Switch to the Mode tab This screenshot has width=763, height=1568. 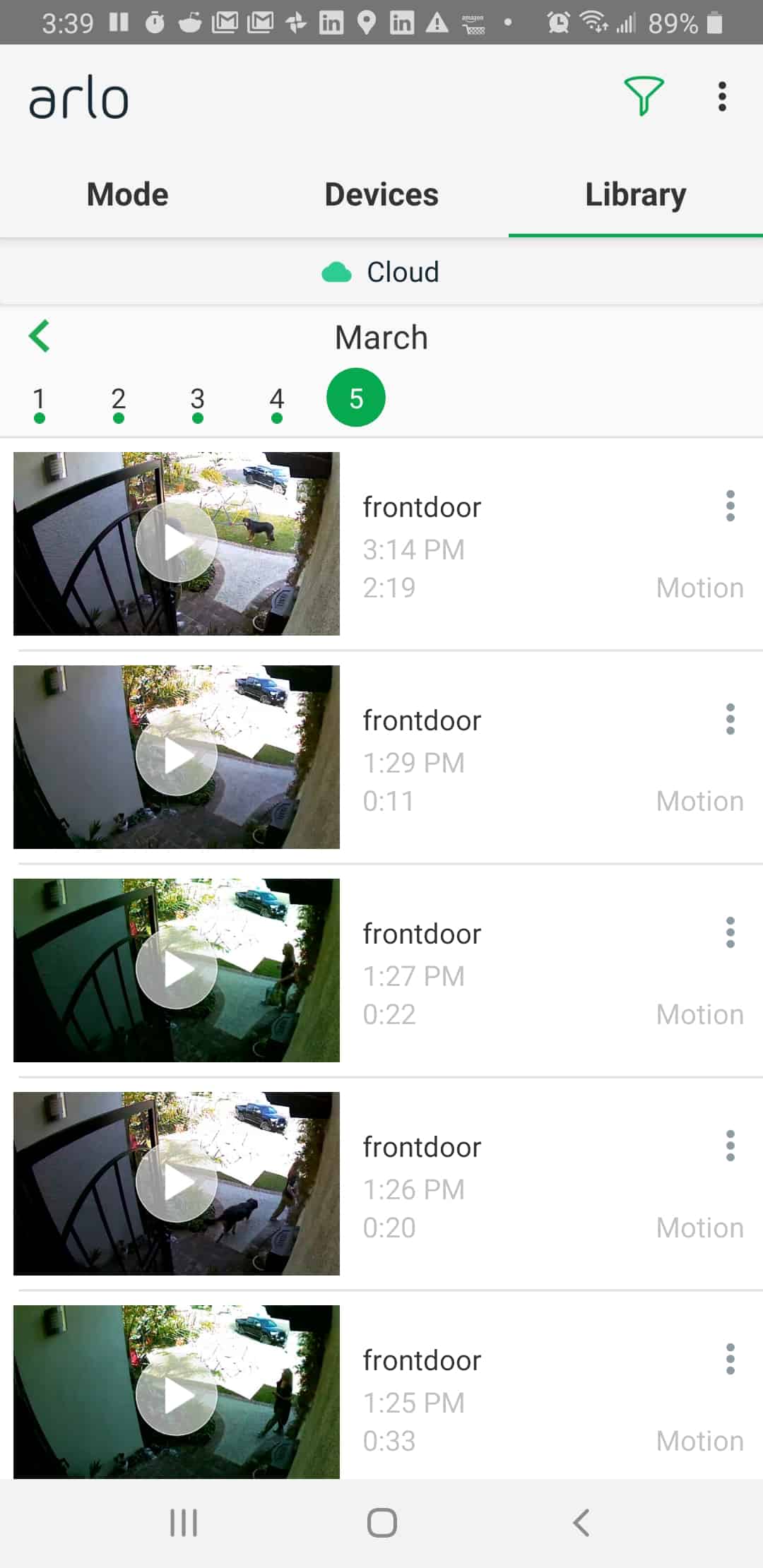pyautogui.click(x=127, y=194)
